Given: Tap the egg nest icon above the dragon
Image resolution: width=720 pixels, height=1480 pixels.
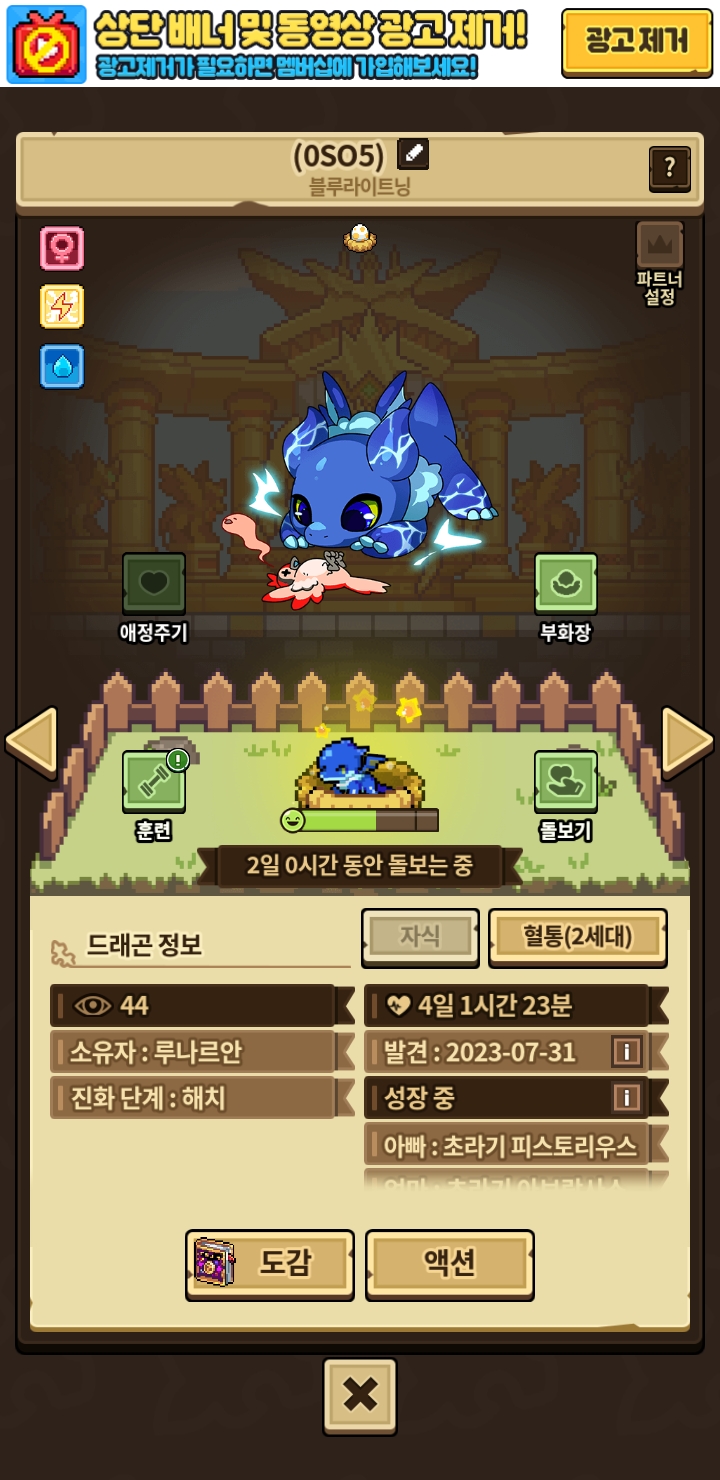Looking at the screenshot, I should [360, 237].
